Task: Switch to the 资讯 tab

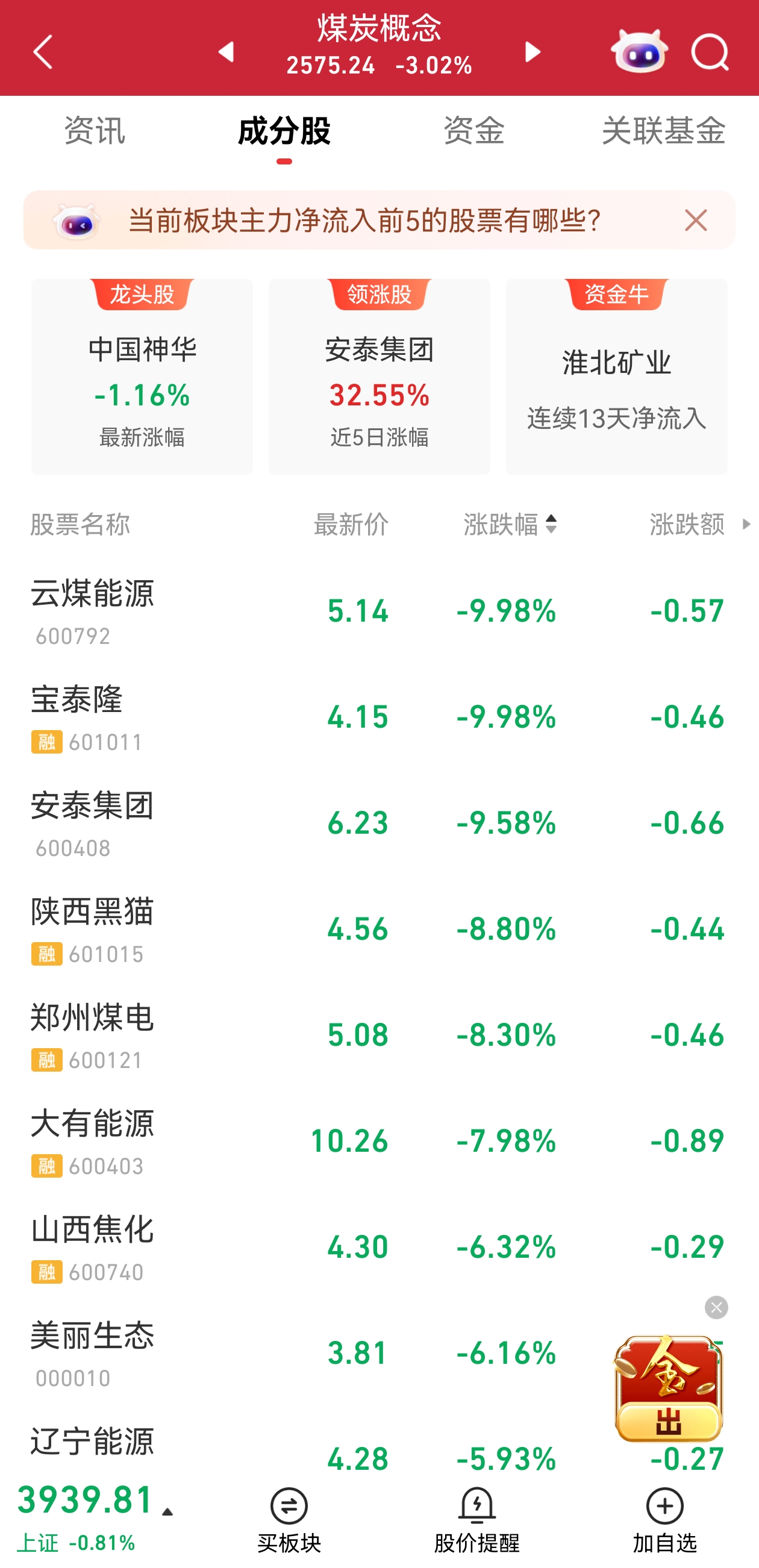Action: [95, 131]
